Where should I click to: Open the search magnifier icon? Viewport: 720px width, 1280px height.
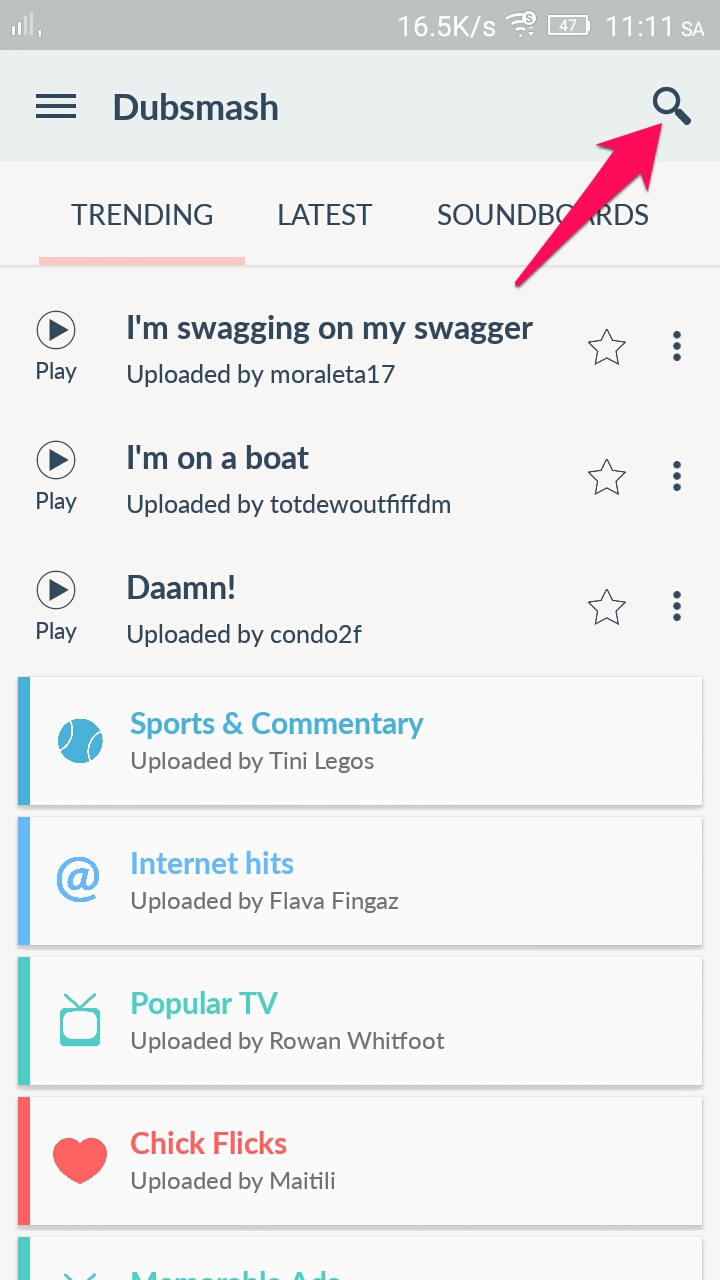[x=671, y=105]
